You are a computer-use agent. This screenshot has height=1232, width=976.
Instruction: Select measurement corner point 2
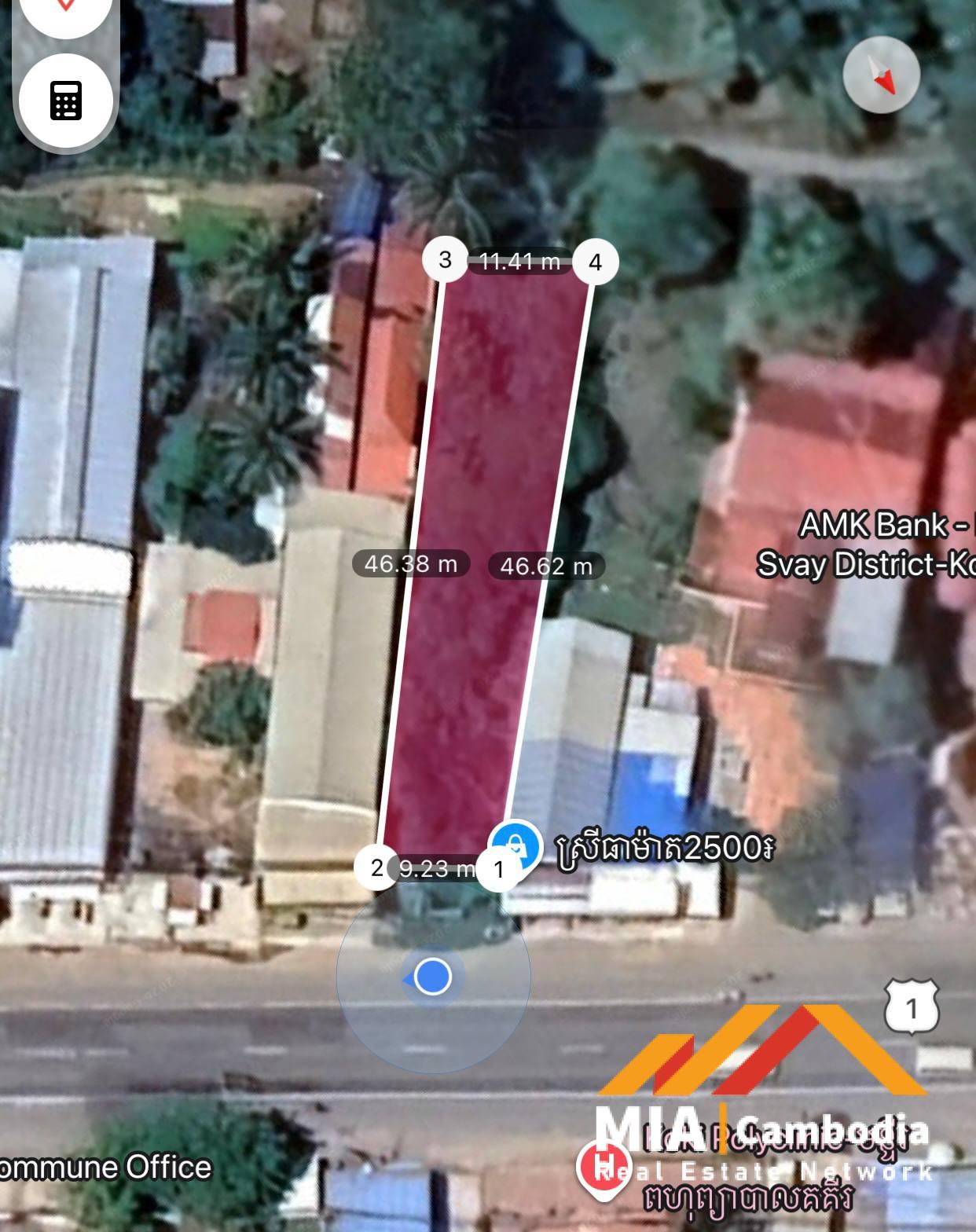[x=377, y=867]
